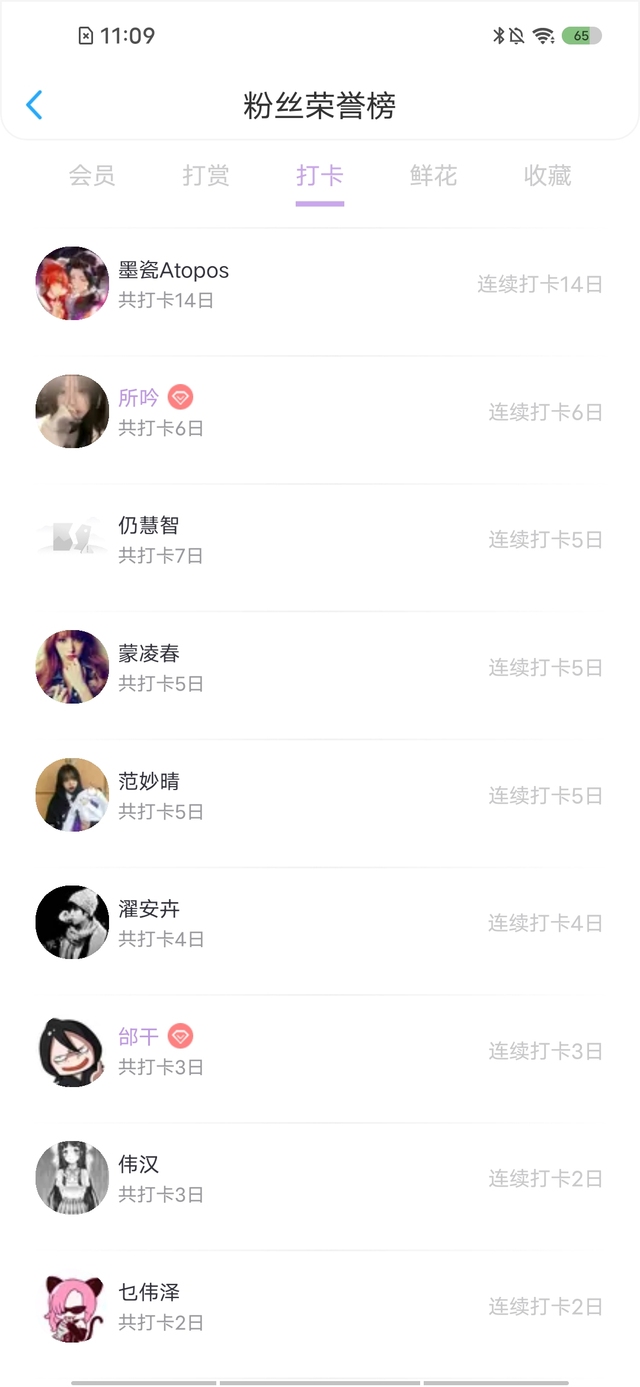Switch to the 鲜花 tab
Screen dimensions: 640x1387
(x=433, y=176)
